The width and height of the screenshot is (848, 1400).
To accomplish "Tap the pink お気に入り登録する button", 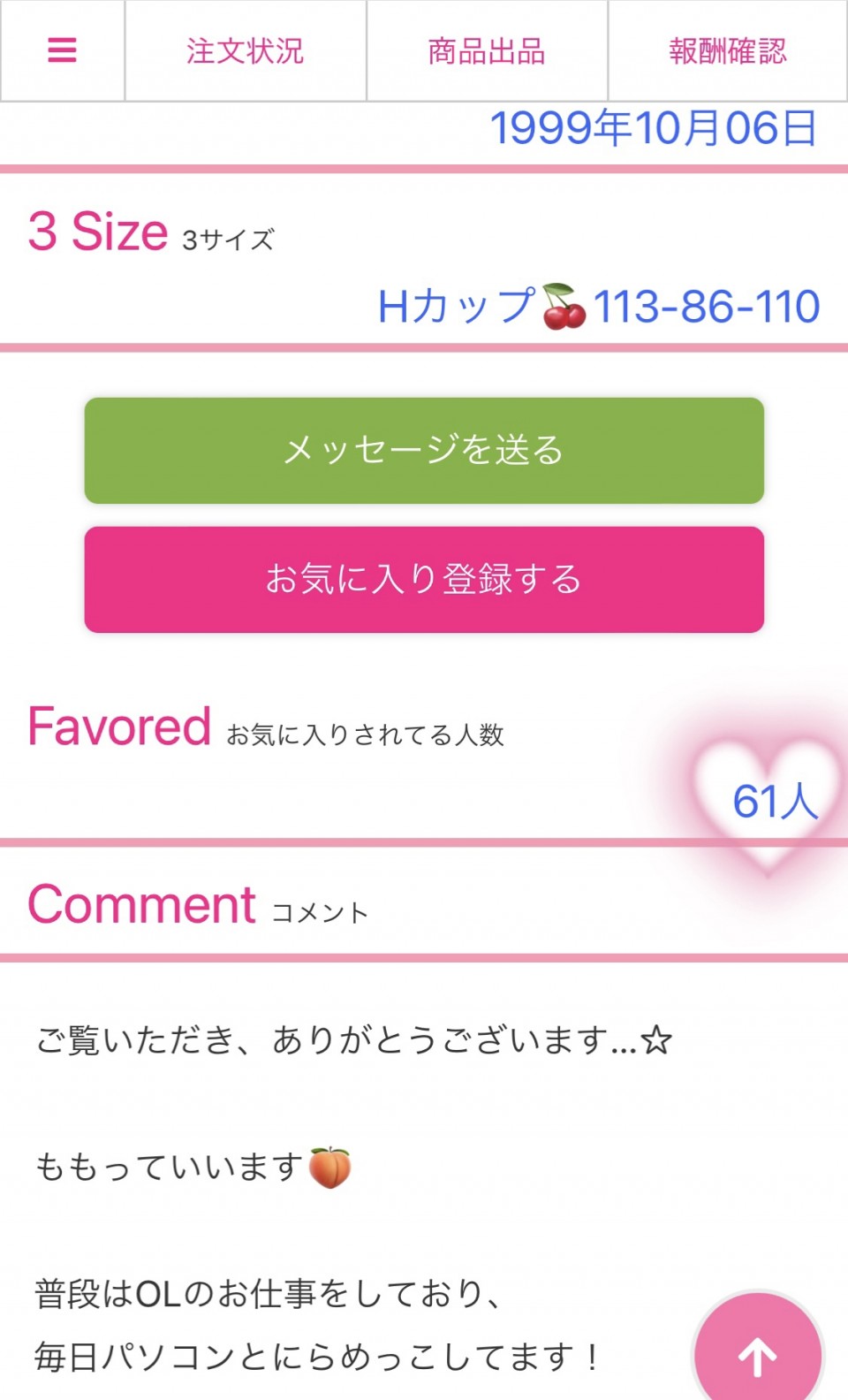I will tap(424, 580).
